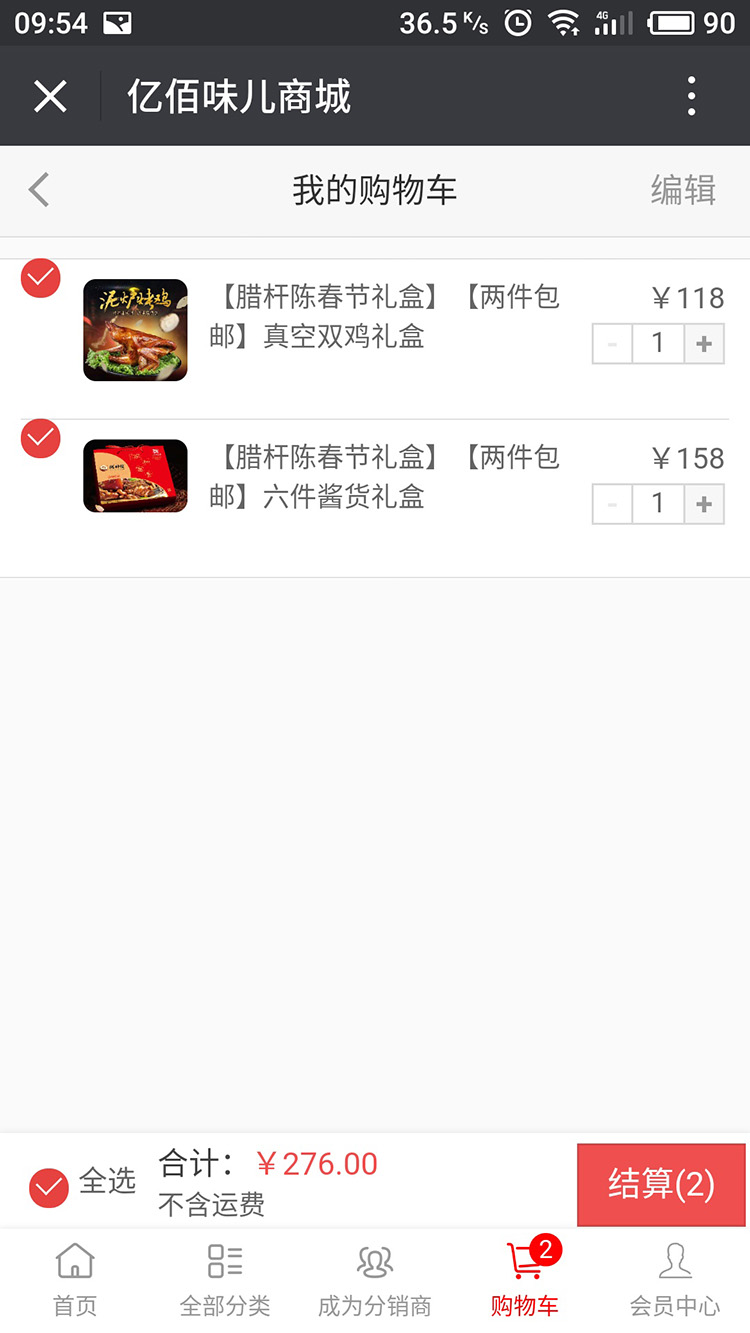This screenshot has height=1333, width=750.
Task: Deselect the 真空双鸡礼盒 item checkbox
Action: pos(40,278)
